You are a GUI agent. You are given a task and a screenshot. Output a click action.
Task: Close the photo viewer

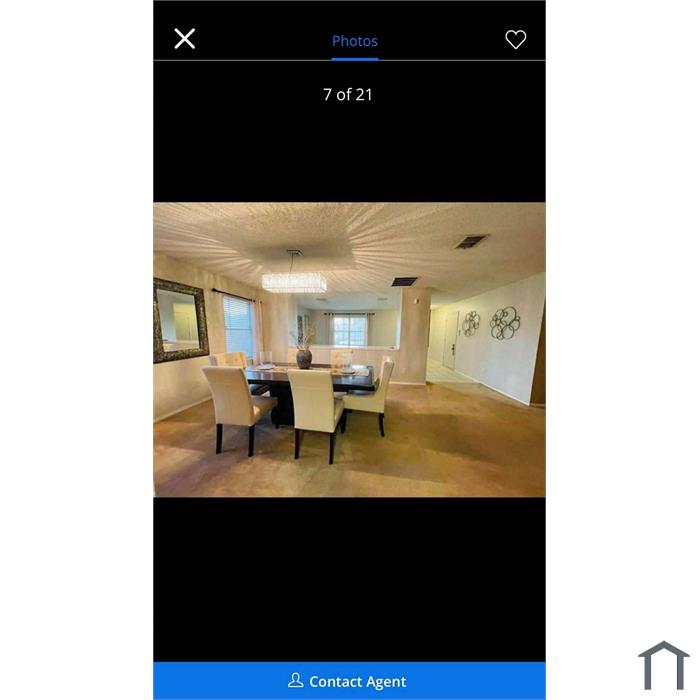(185, 39)
